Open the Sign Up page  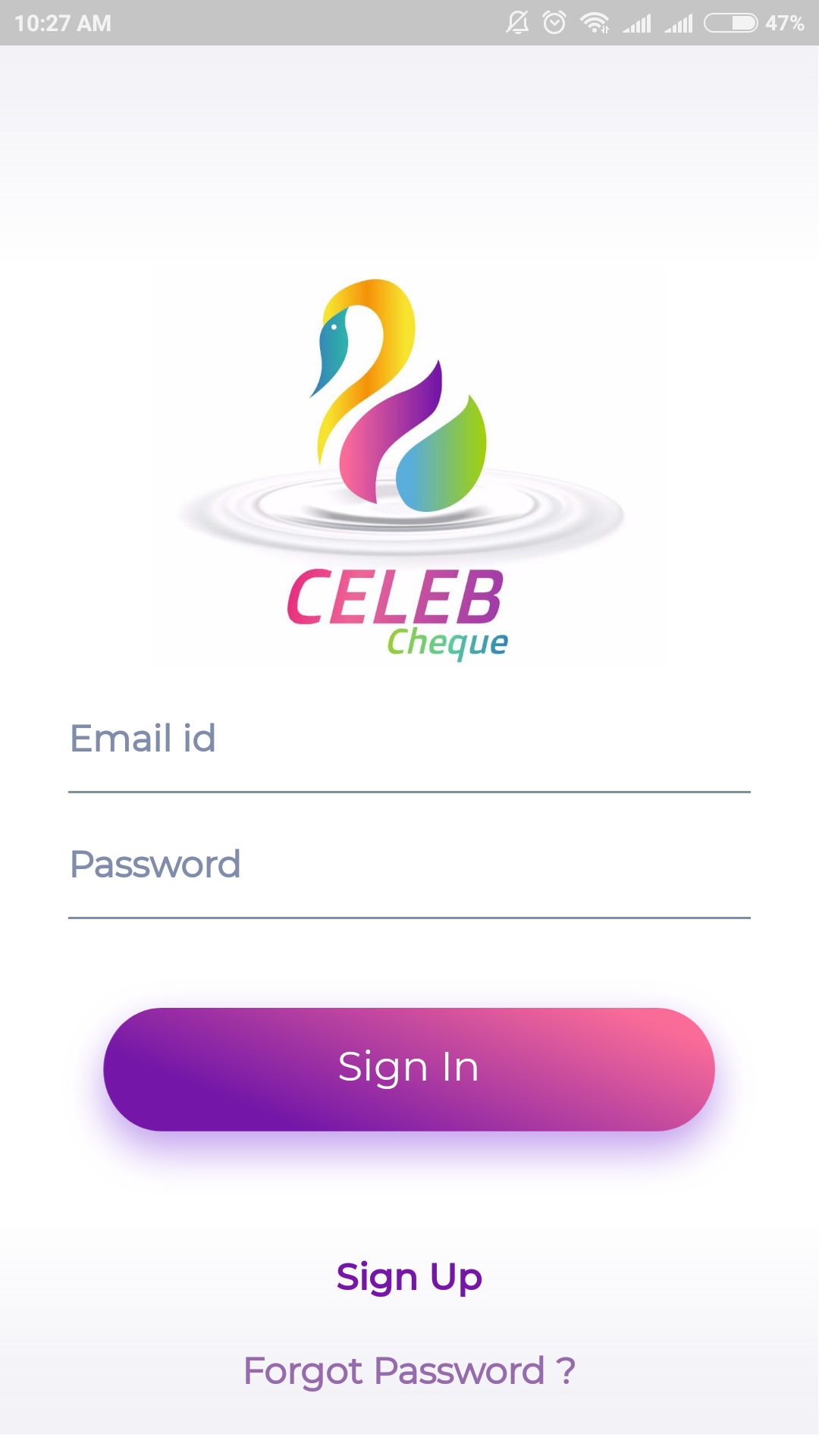tap(409, 1278)
